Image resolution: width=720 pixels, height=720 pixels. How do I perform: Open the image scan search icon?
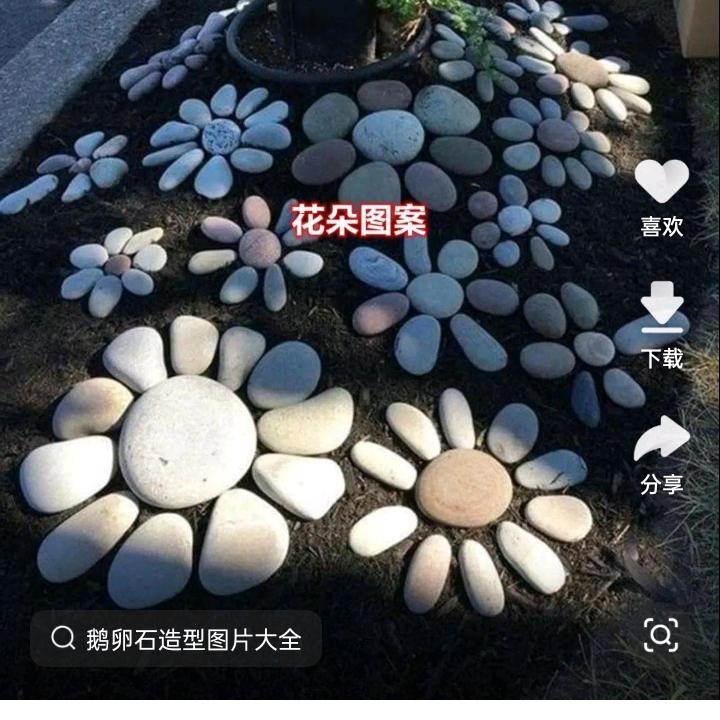point(661,635)
